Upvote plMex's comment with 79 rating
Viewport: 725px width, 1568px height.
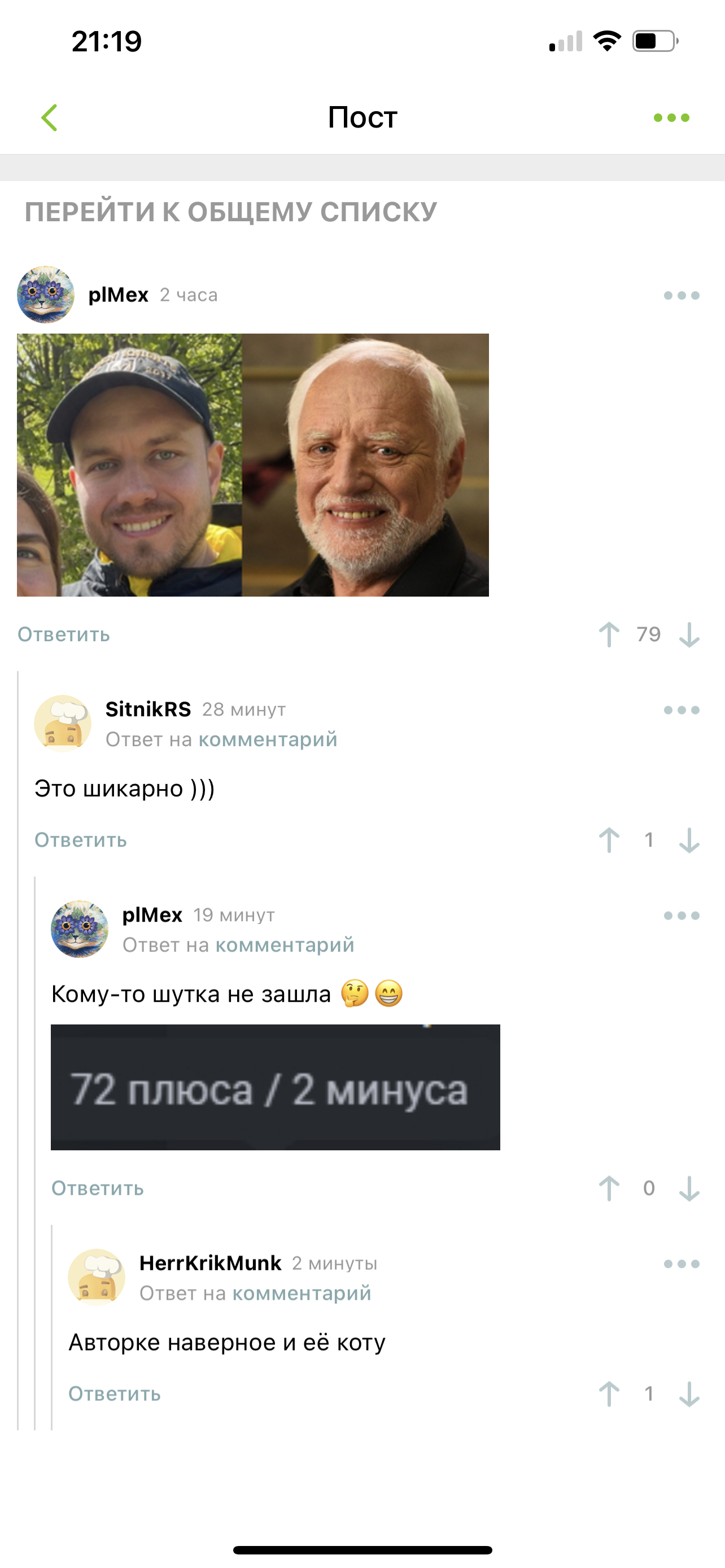click(609, 634)
